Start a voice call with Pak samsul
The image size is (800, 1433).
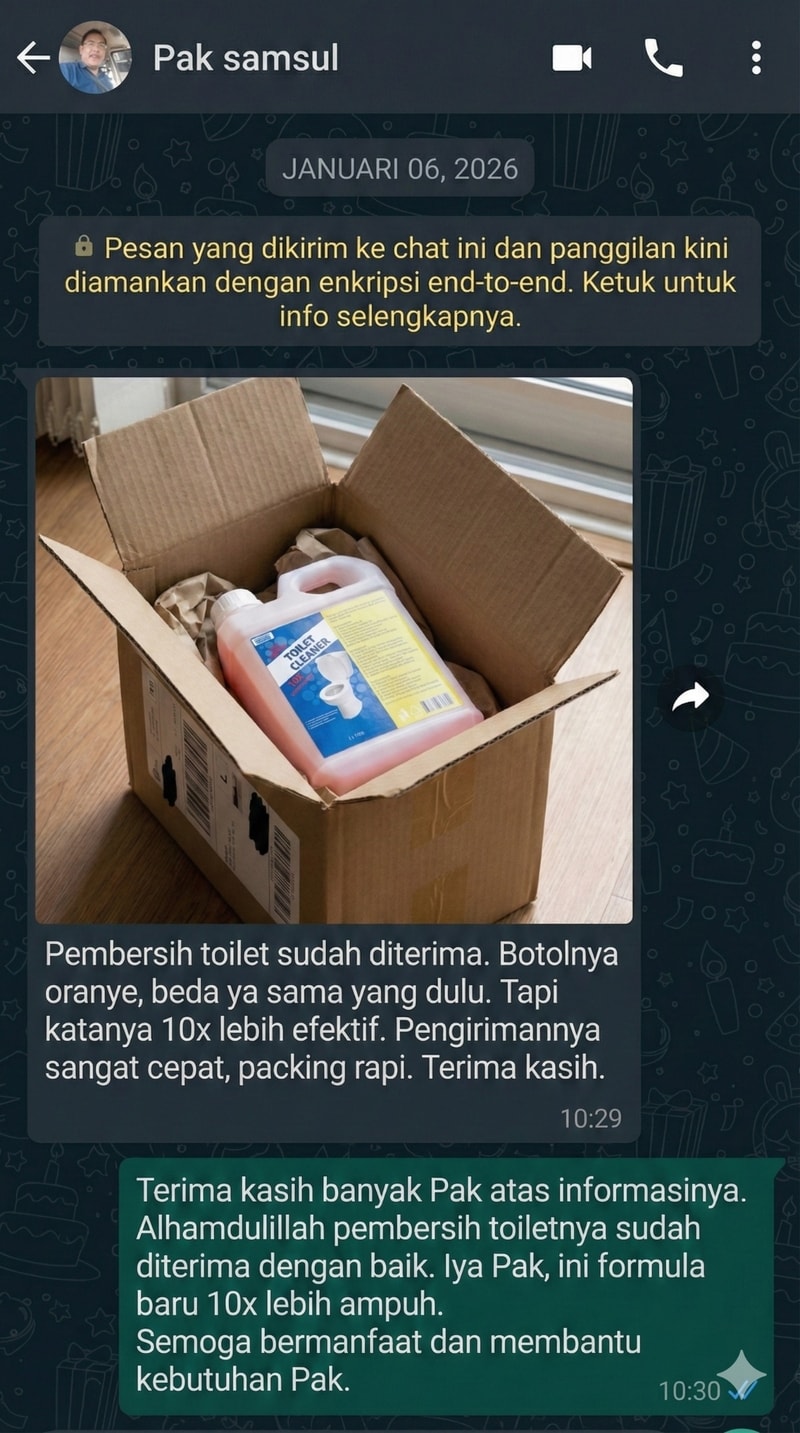pyautogui.click(x=663, y=58)
